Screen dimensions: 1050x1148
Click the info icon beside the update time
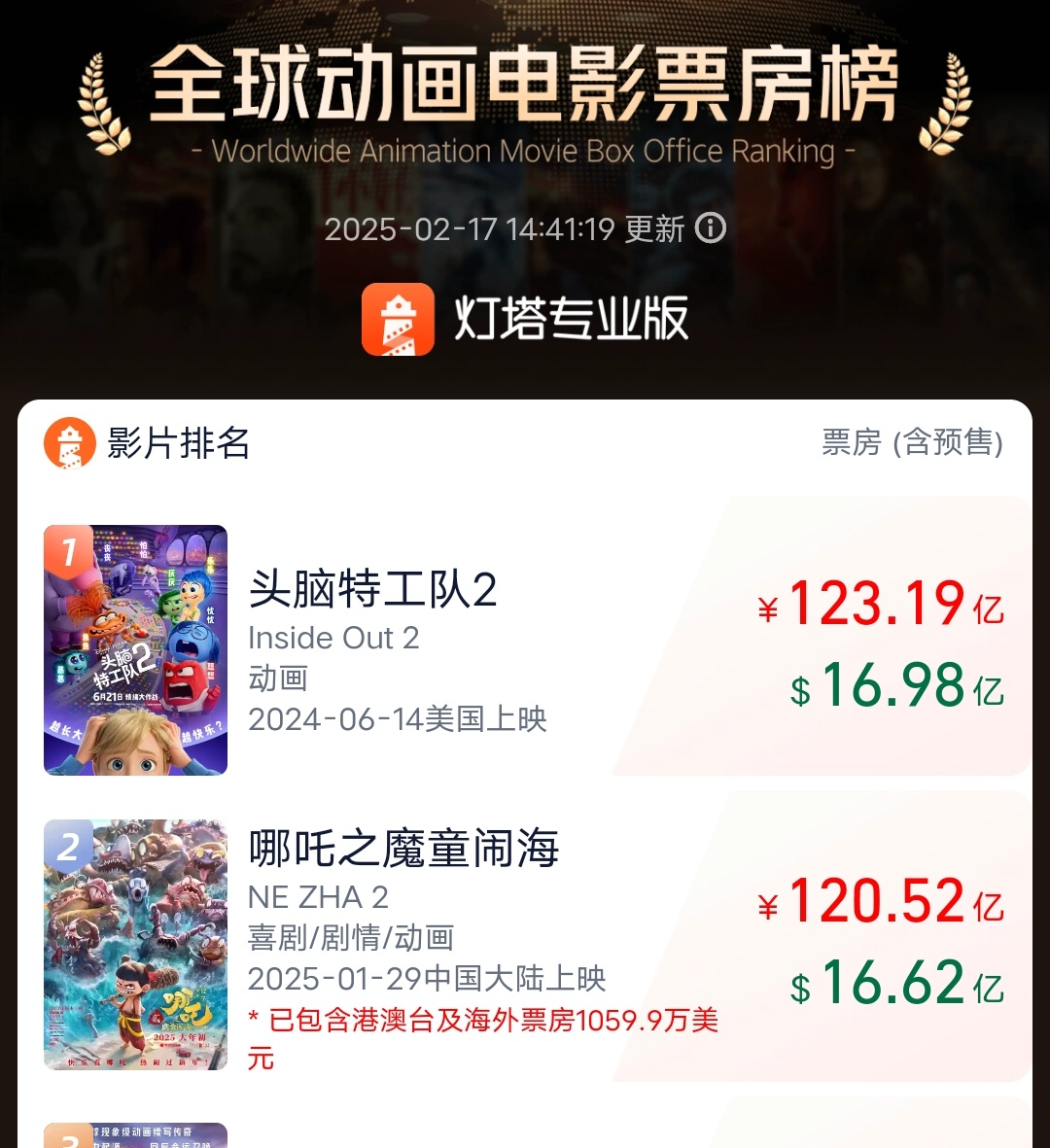(x=710, y=227)
